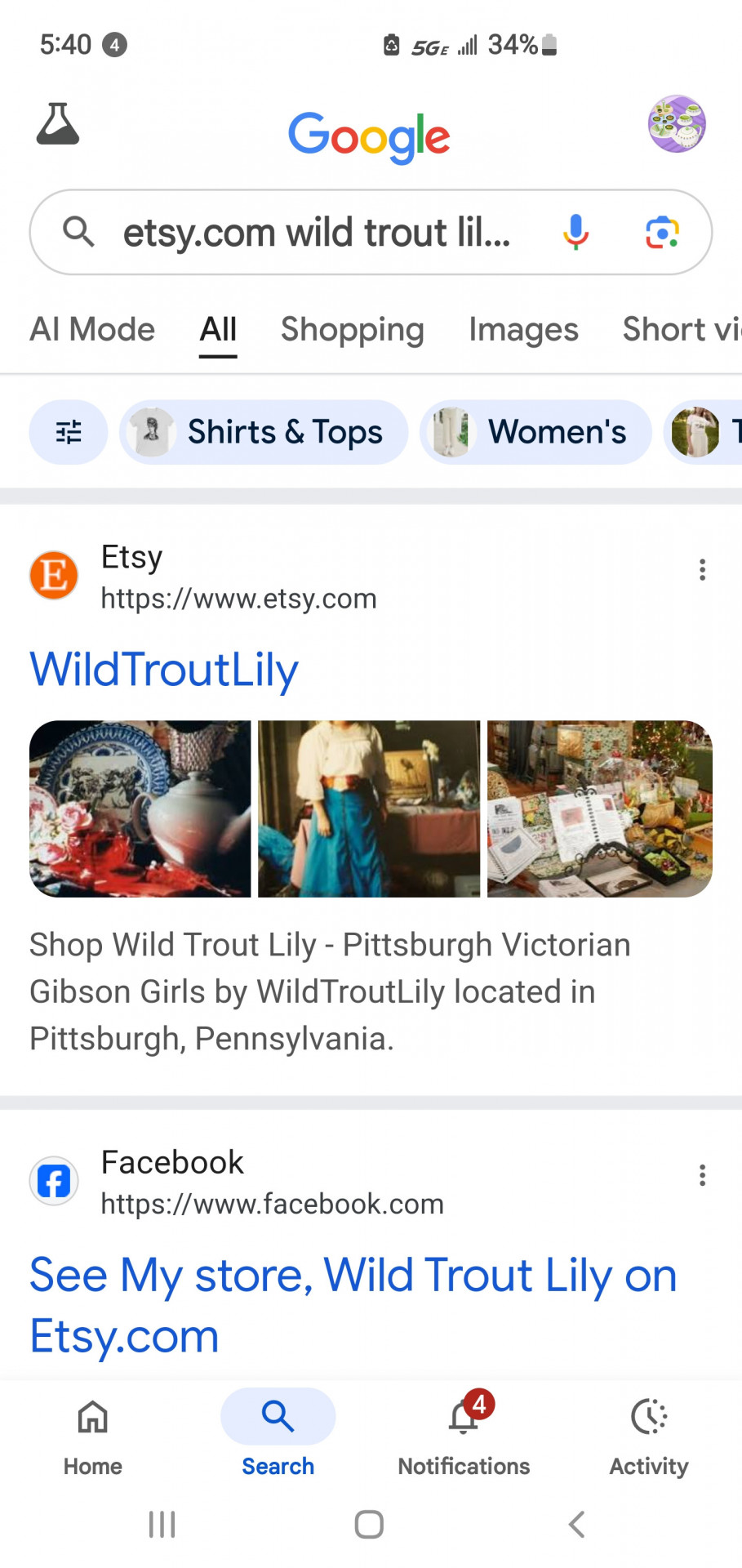Switch to AI Mode tab
The image size is (742, 1568).
[x=92, y=329]
